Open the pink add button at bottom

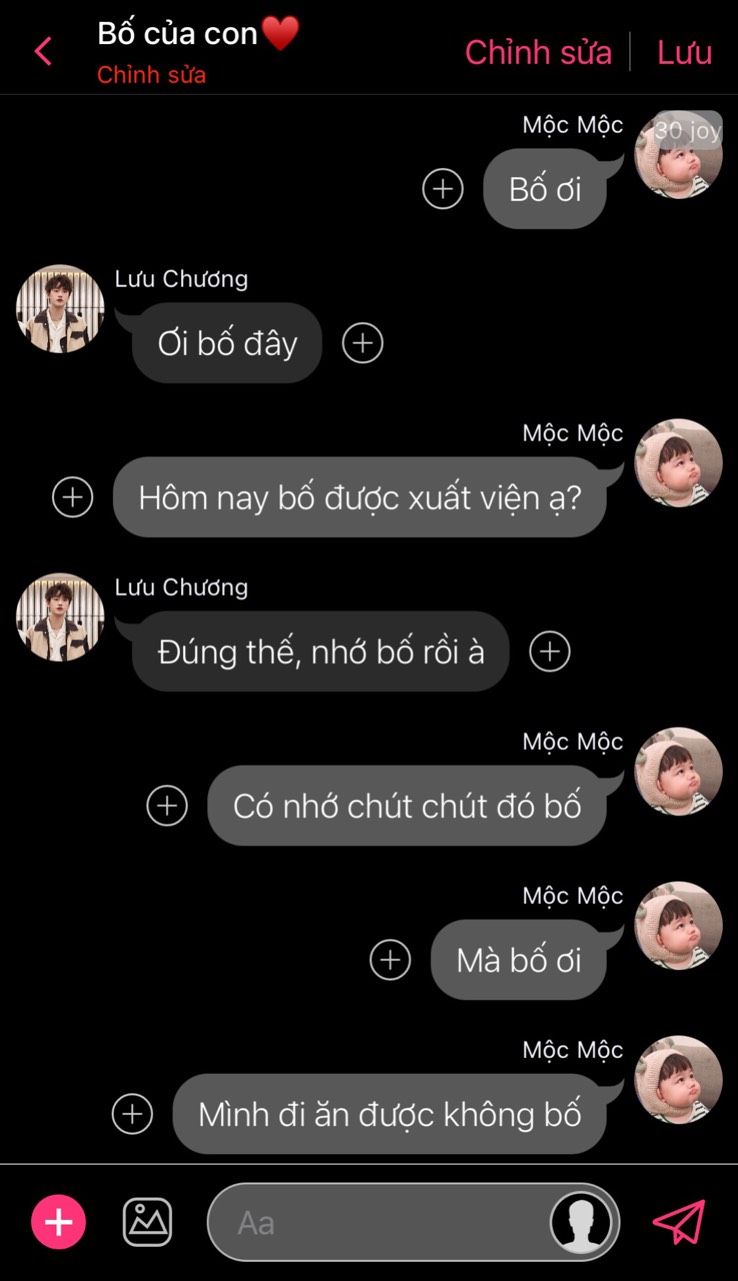tap(59, 1222)
